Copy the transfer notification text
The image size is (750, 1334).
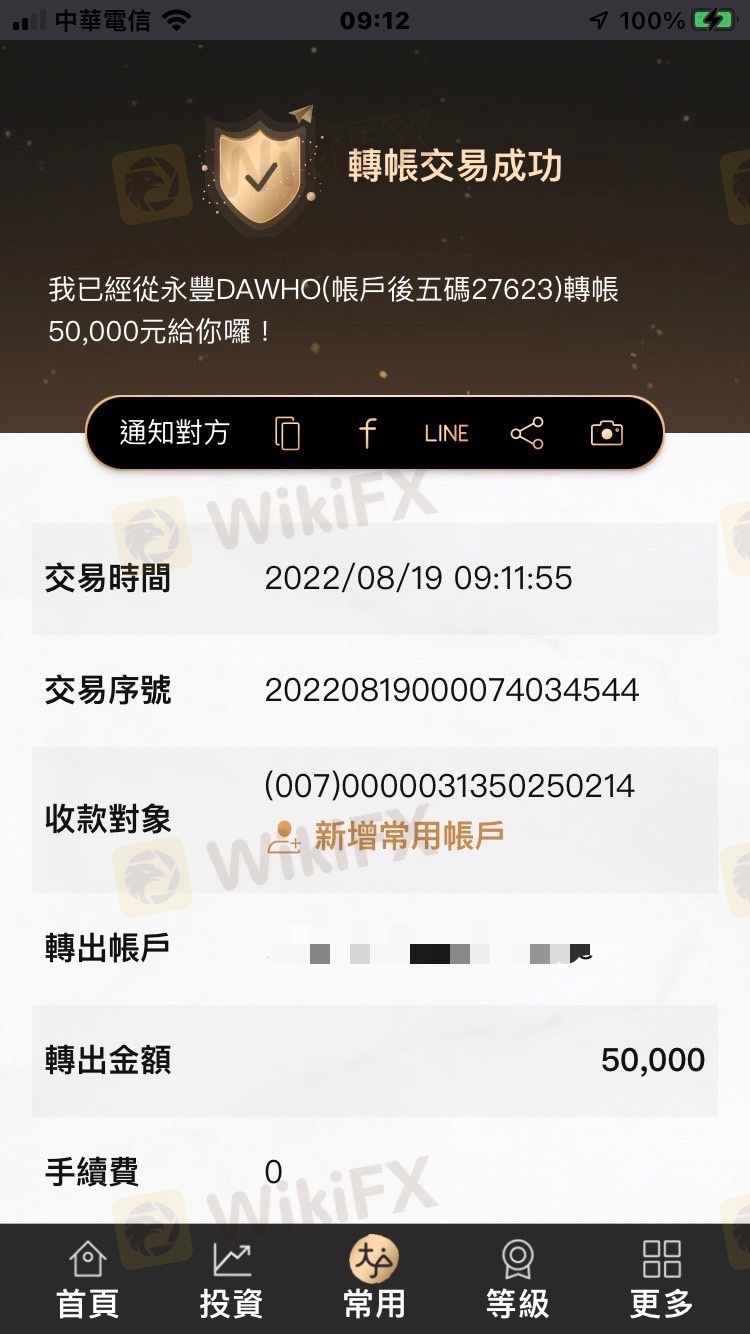point(287,433)
